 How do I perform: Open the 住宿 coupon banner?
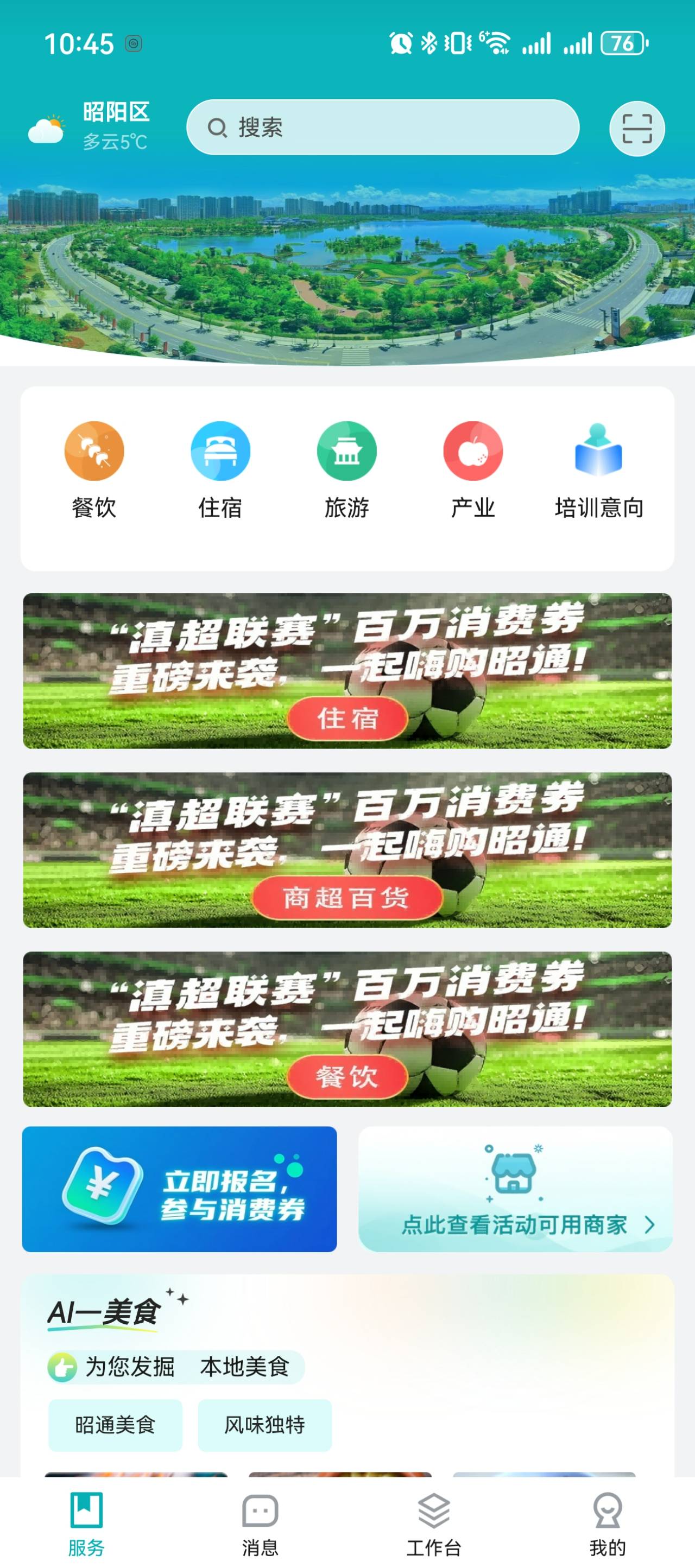tap(347, 671)
